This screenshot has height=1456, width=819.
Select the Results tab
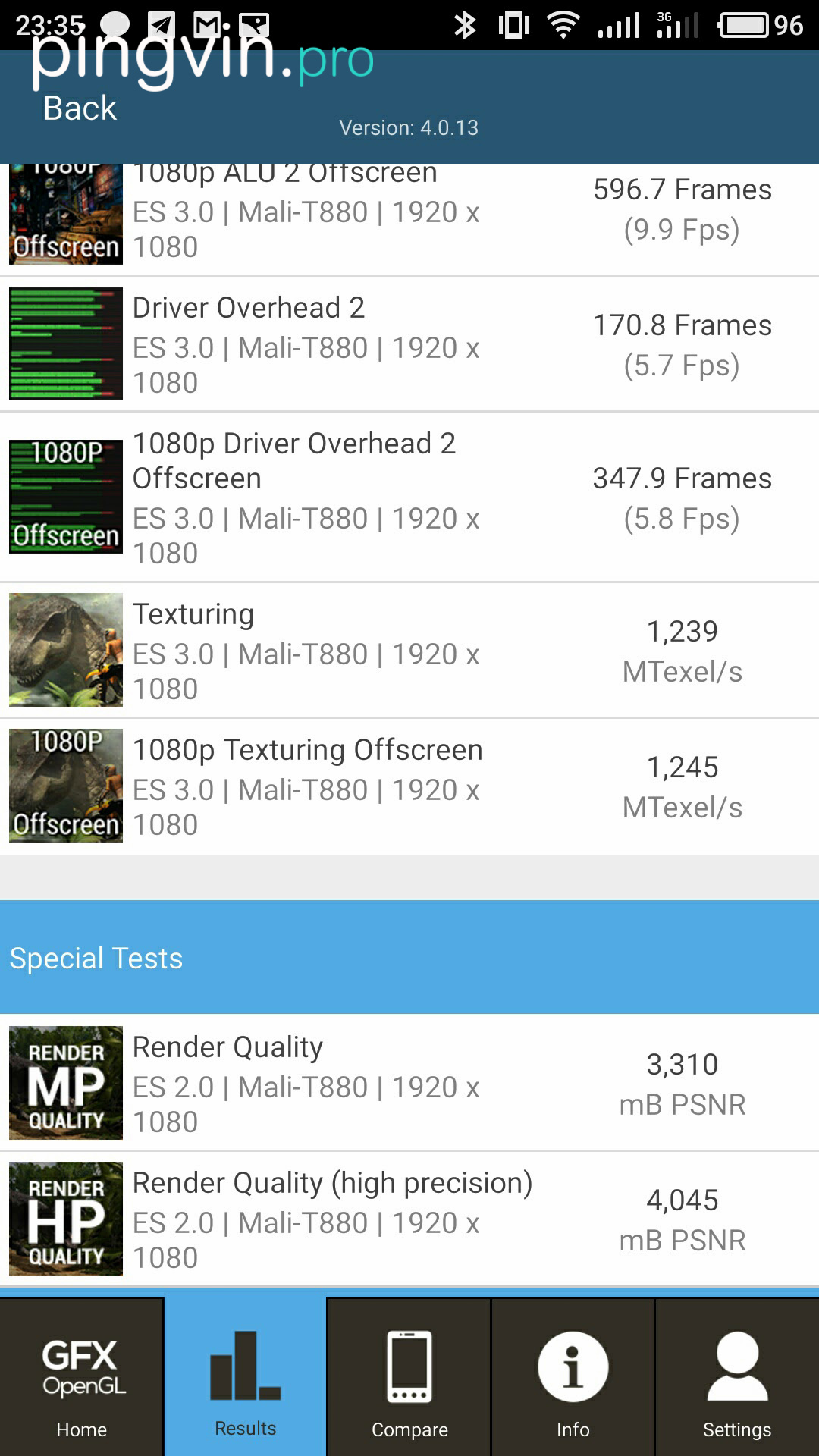[x=246, y=1377]
